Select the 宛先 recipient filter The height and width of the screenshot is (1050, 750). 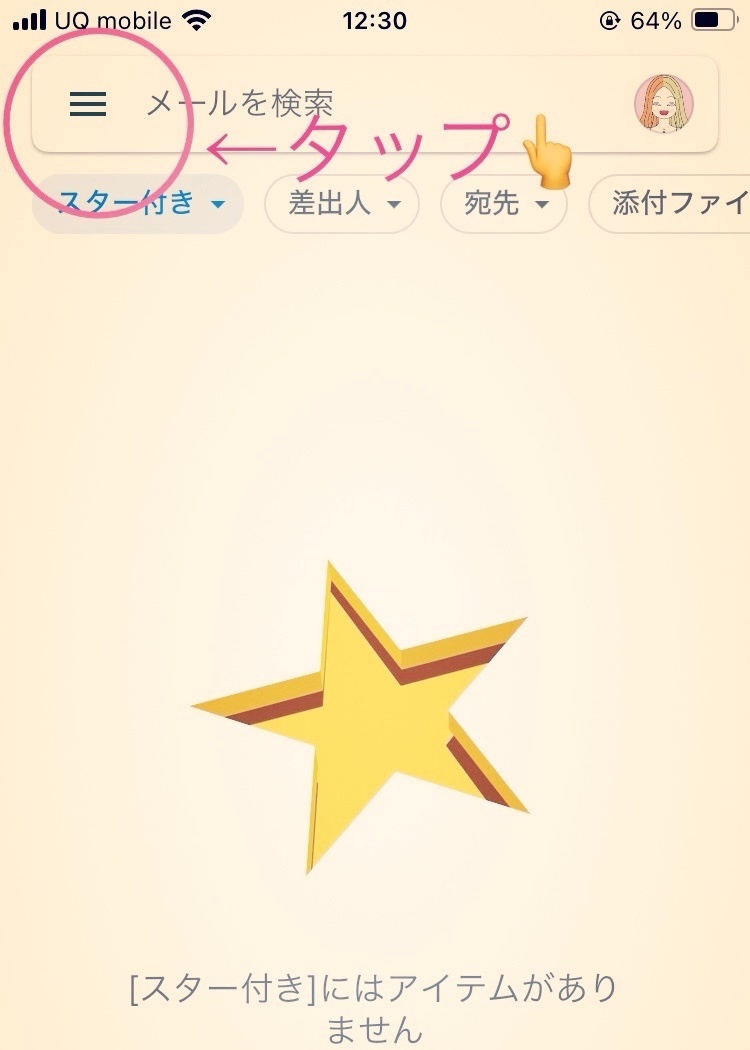point(504,204)
